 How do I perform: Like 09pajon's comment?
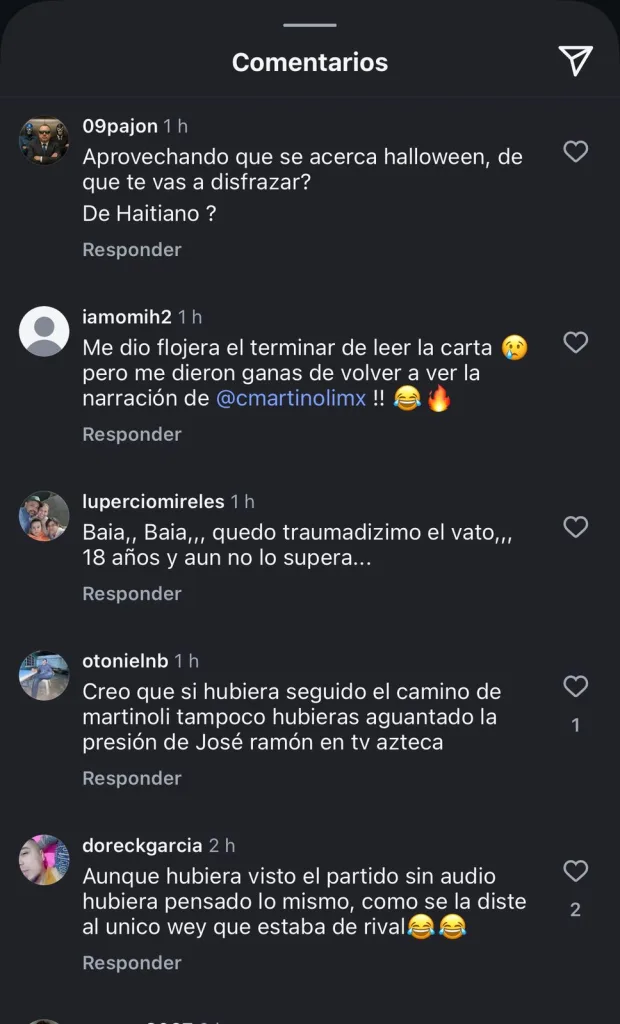pos(575,151)
